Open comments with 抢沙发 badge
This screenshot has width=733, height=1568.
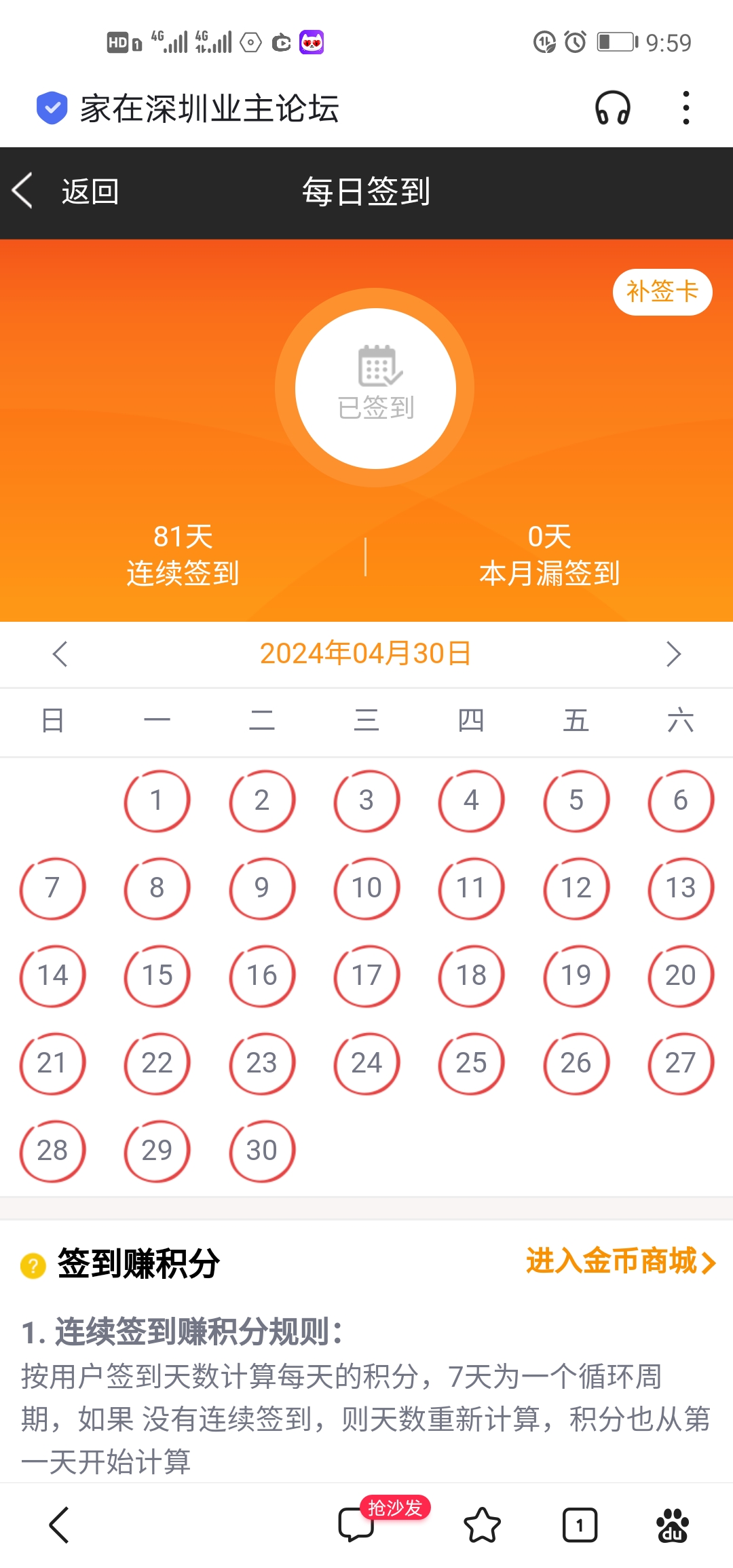click(357, 1525)
